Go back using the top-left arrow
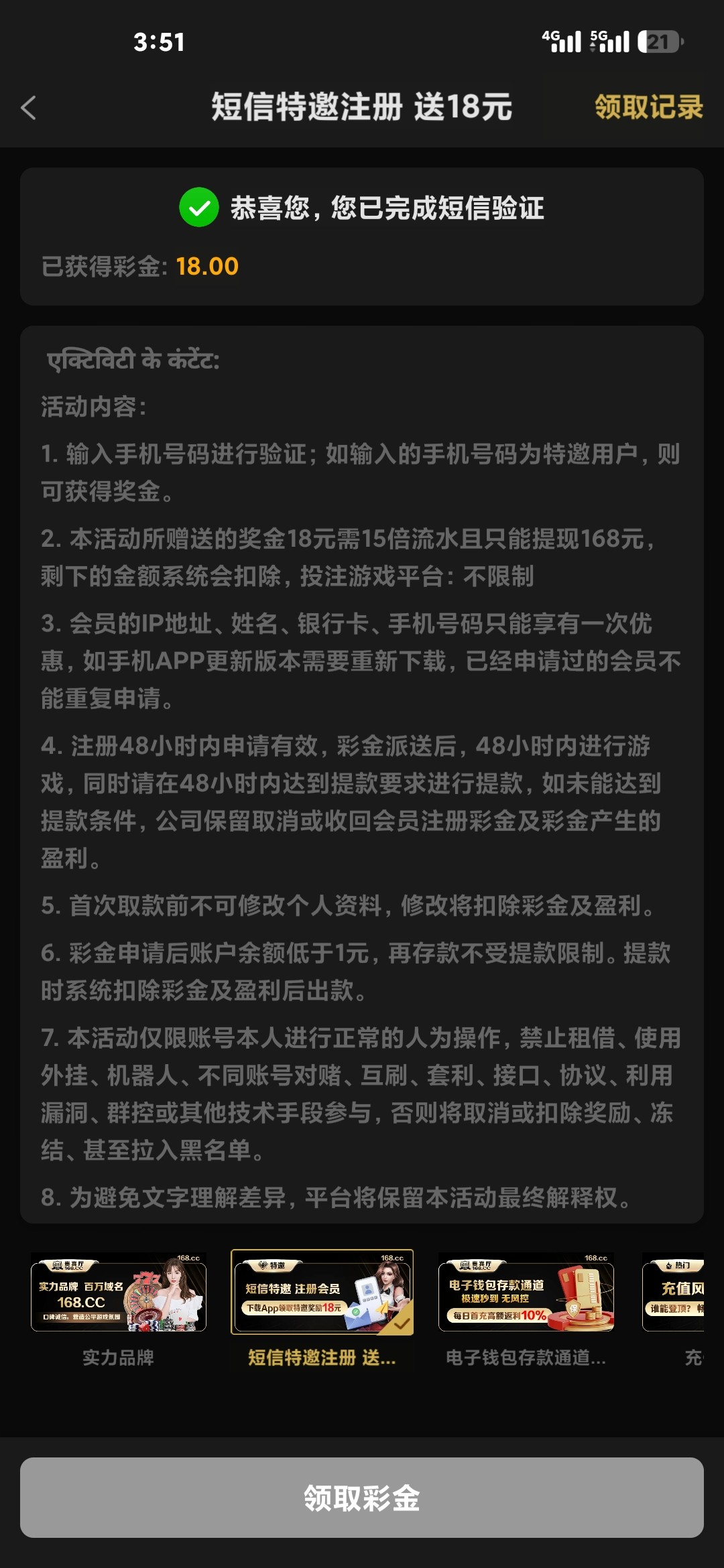The image size is (724, 1568). coord(28,107)
